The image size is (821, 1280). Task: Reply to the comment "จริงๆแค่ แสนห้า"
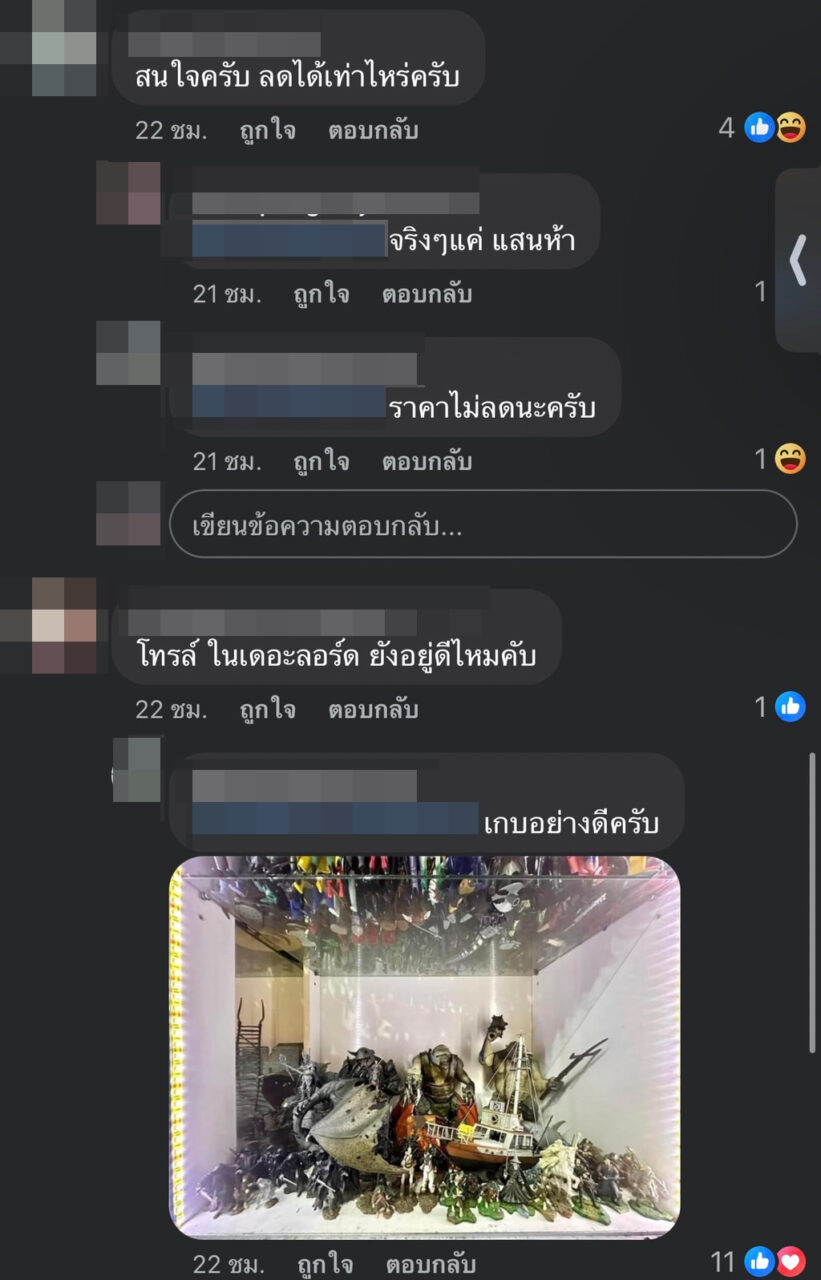click(427, 294)
